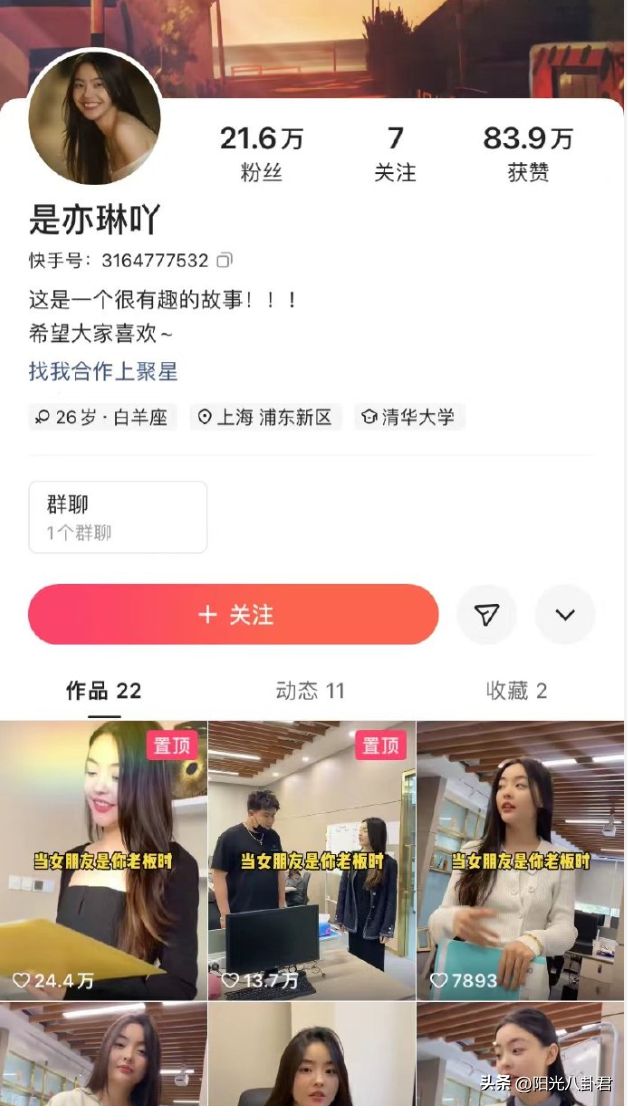Expand recommendations with the down chevron
Screen dimensions: 627x1106
point(565,614)
